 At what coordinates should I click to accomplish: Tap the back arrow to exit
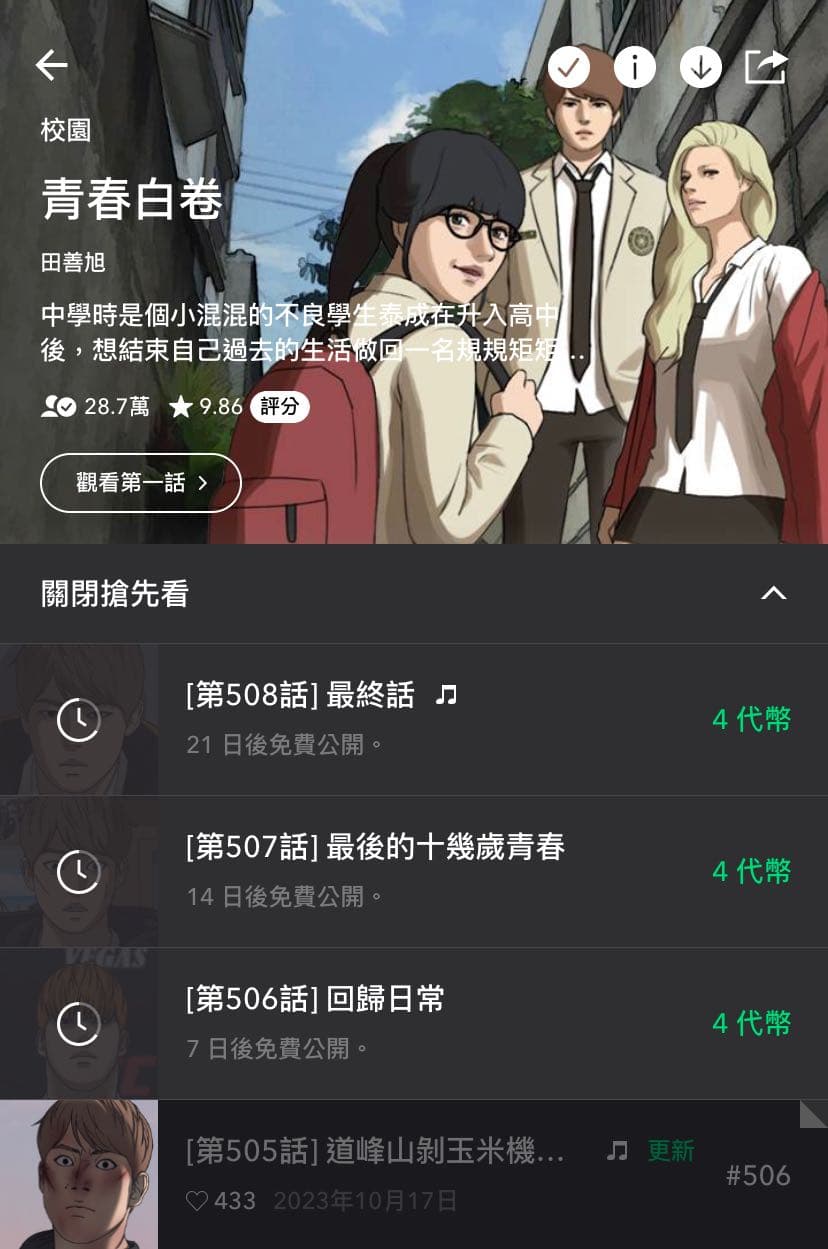point(49,65)
